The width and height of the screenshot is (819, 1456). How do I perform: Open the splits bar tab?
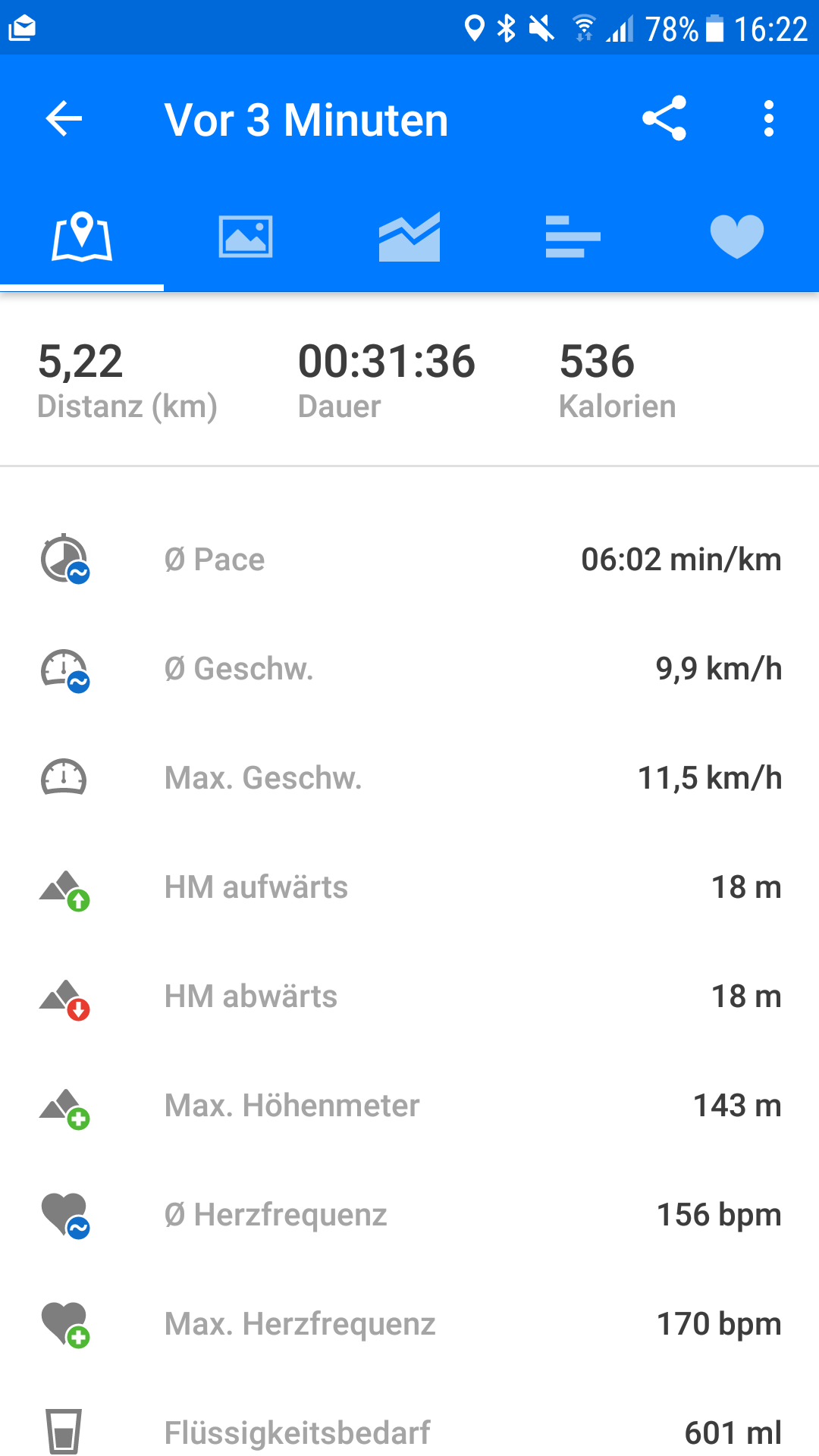(x=573, y=237)
